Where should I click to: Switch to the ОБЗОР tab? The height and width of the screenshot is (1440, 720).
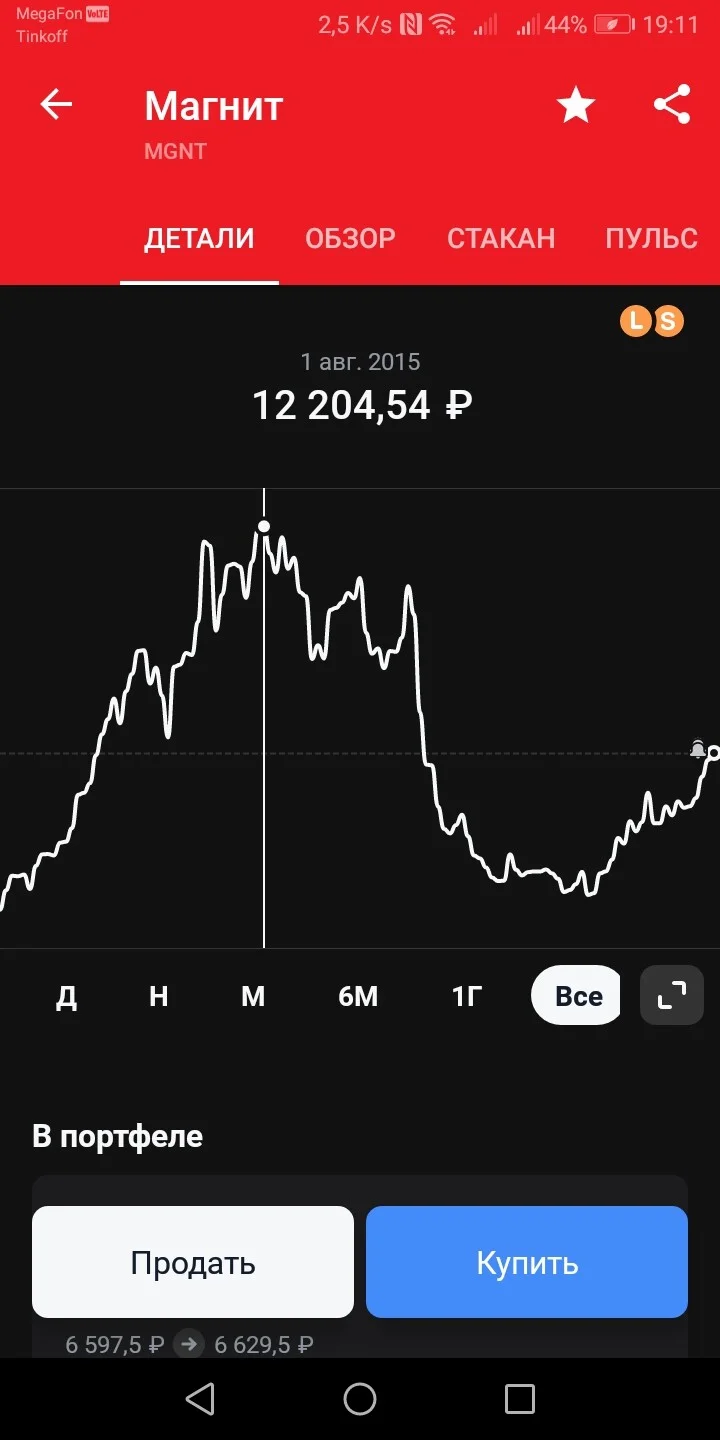[x=350, y=238]
